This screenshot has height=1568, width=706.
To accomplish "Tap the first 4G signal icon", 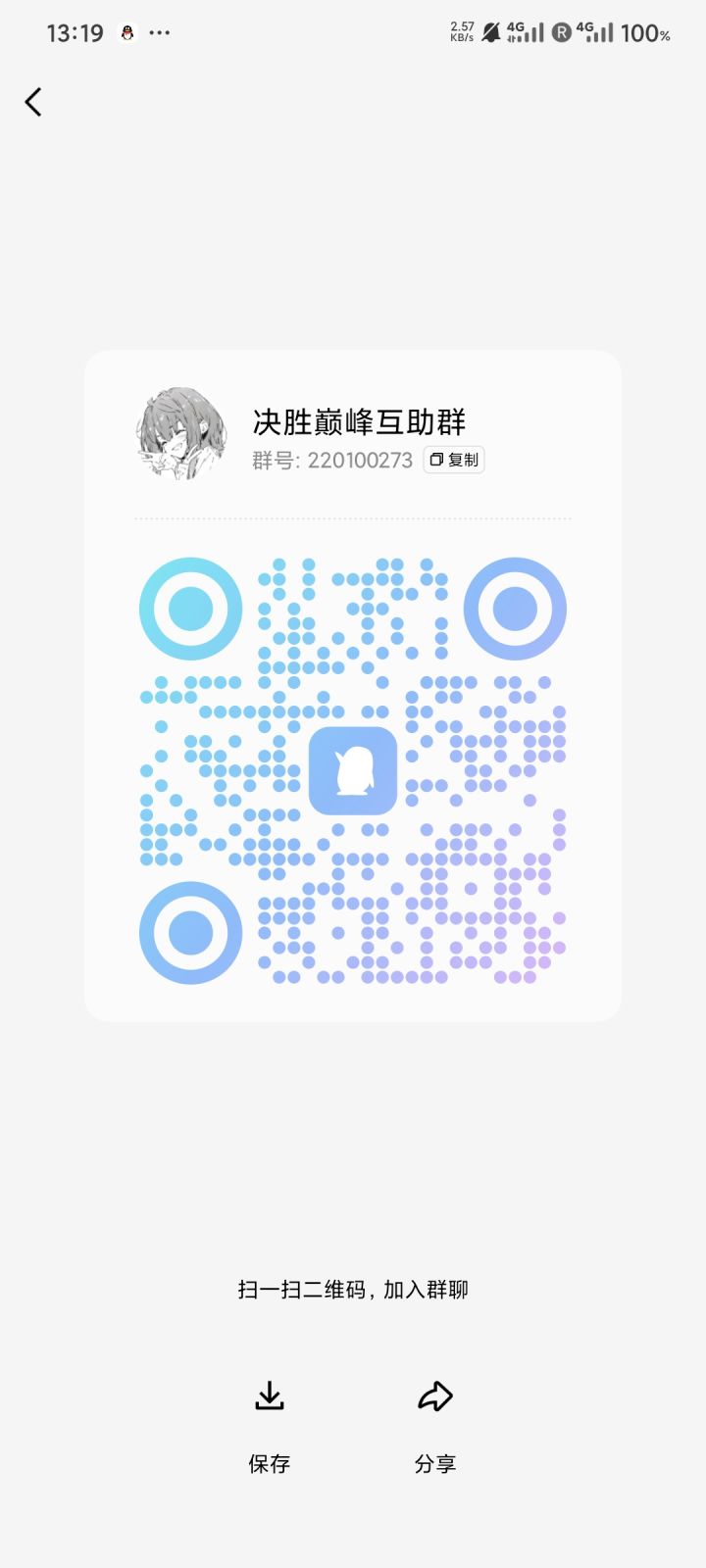I will (x=527, y=31).
